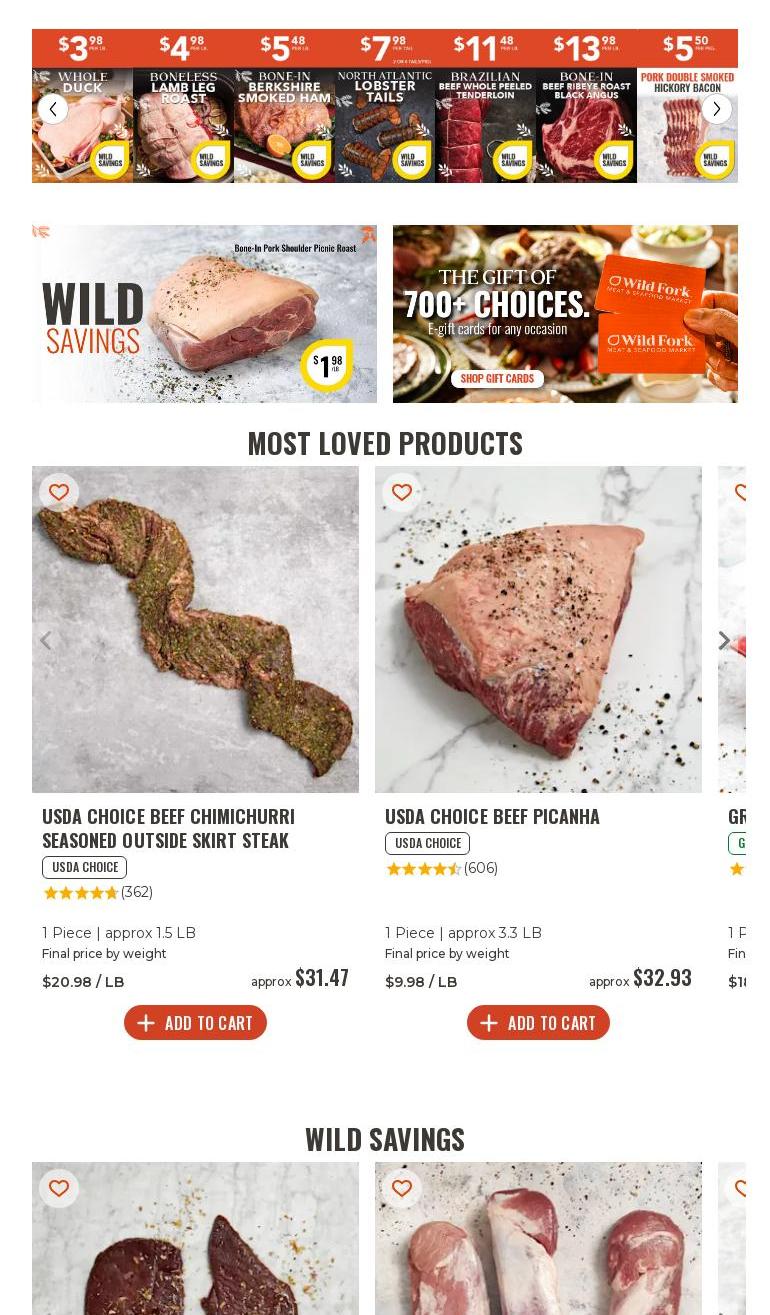Open the North Atlantic Lobster Tails deal

coord(385,106)
